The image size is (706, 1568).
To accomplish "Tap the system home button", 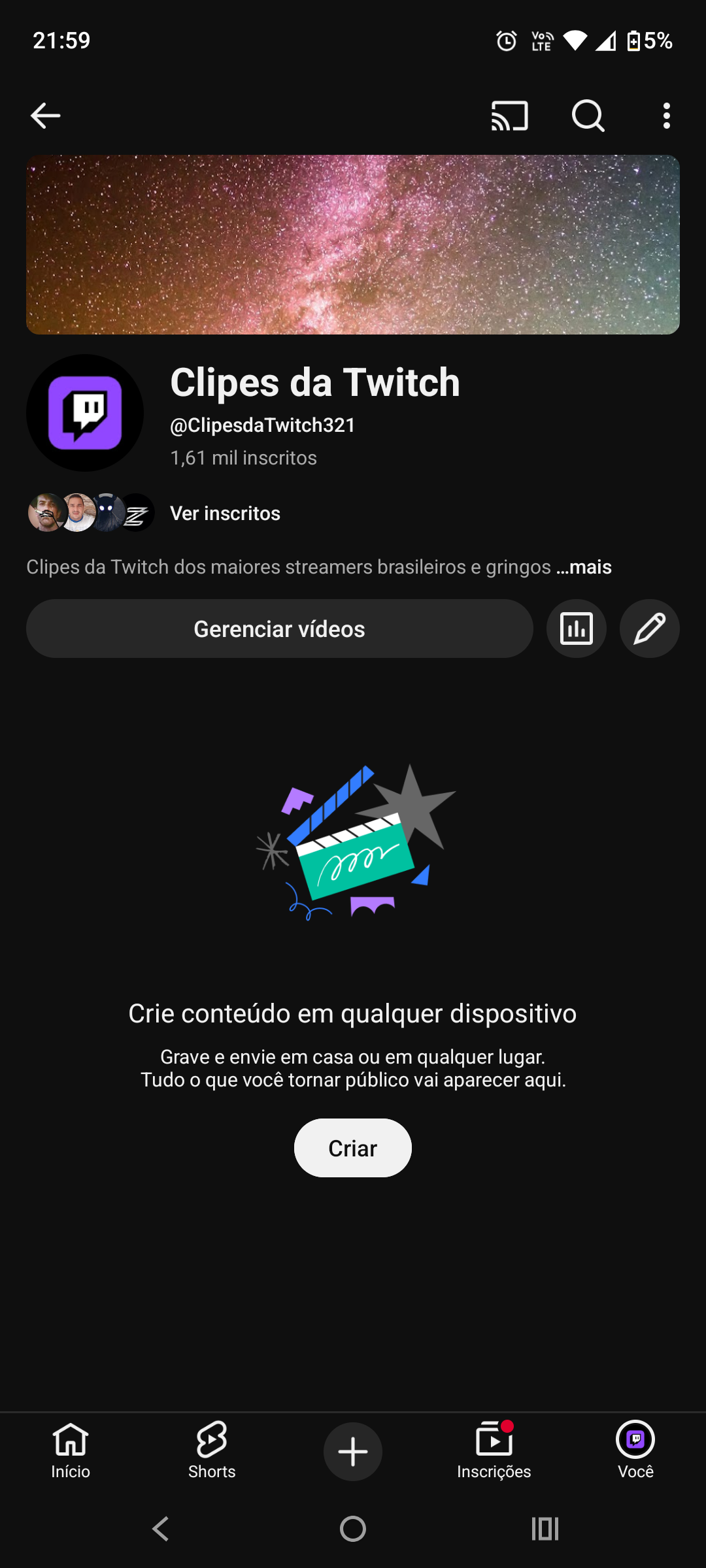I will coord(353,1529).
